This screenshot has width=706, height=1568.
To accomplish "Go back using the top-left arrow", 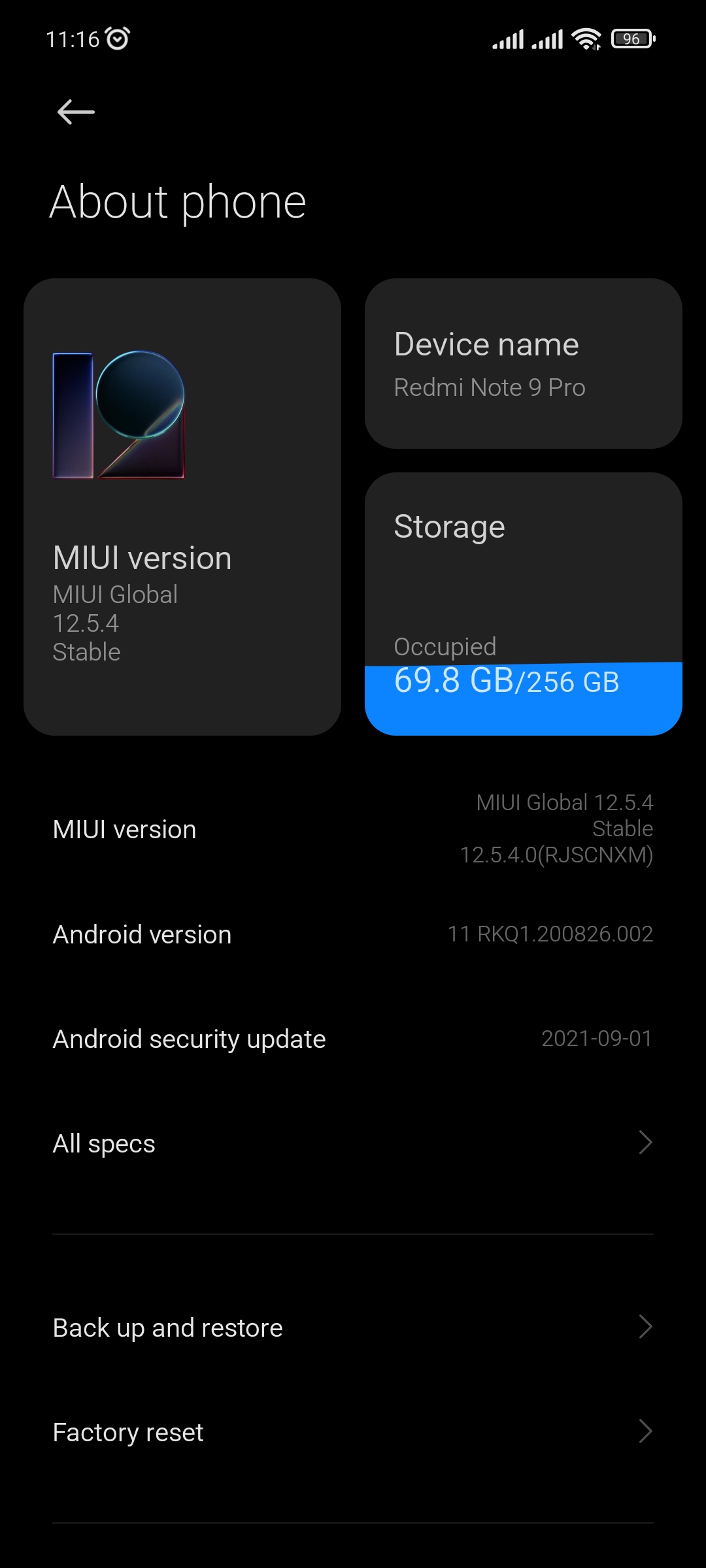I will pyautogui.click(x=76, y=112).
